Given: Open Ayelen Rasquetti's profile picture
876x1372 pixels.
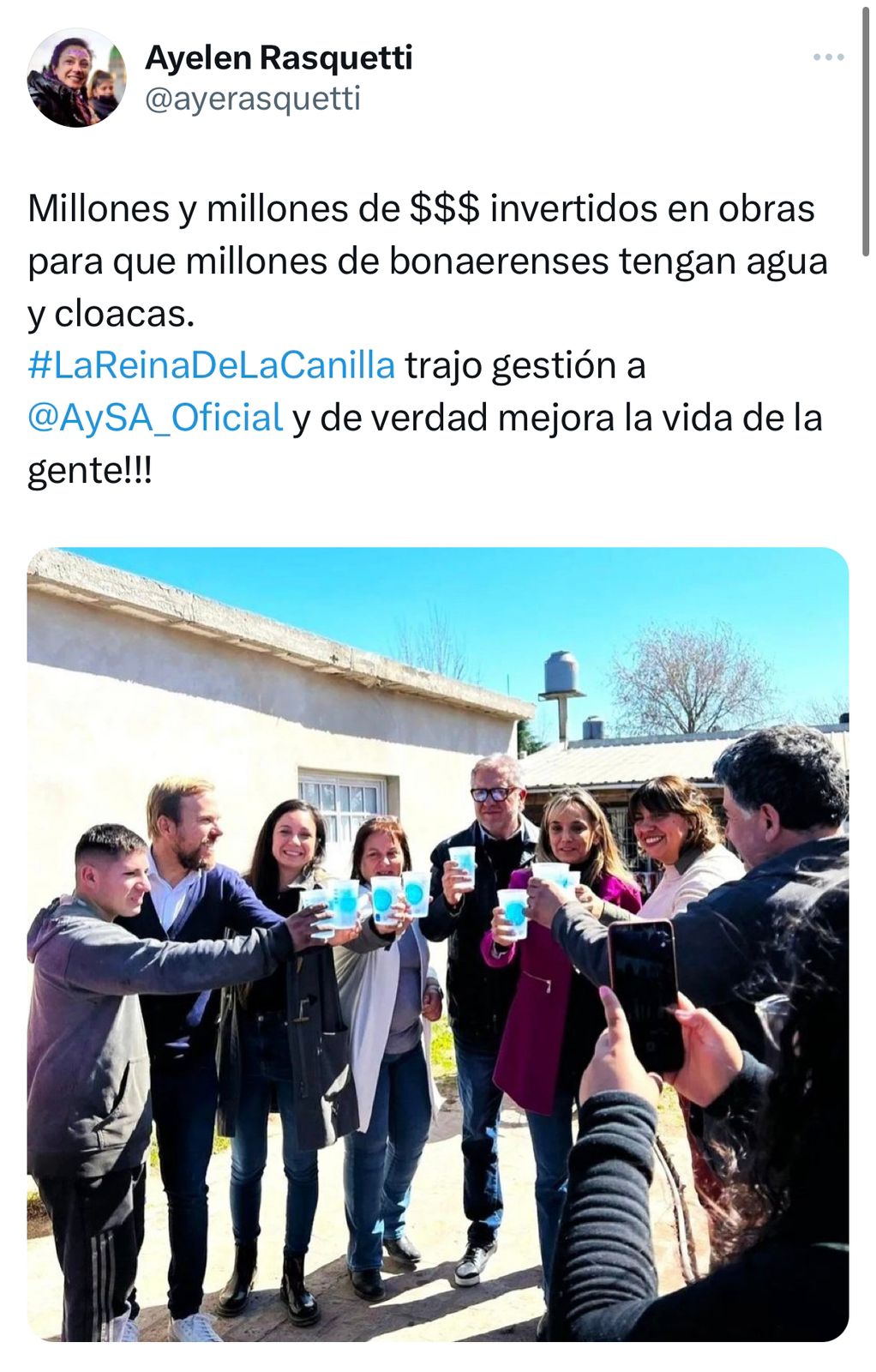Looking at the screenshot, I should (x=76, y=78).
